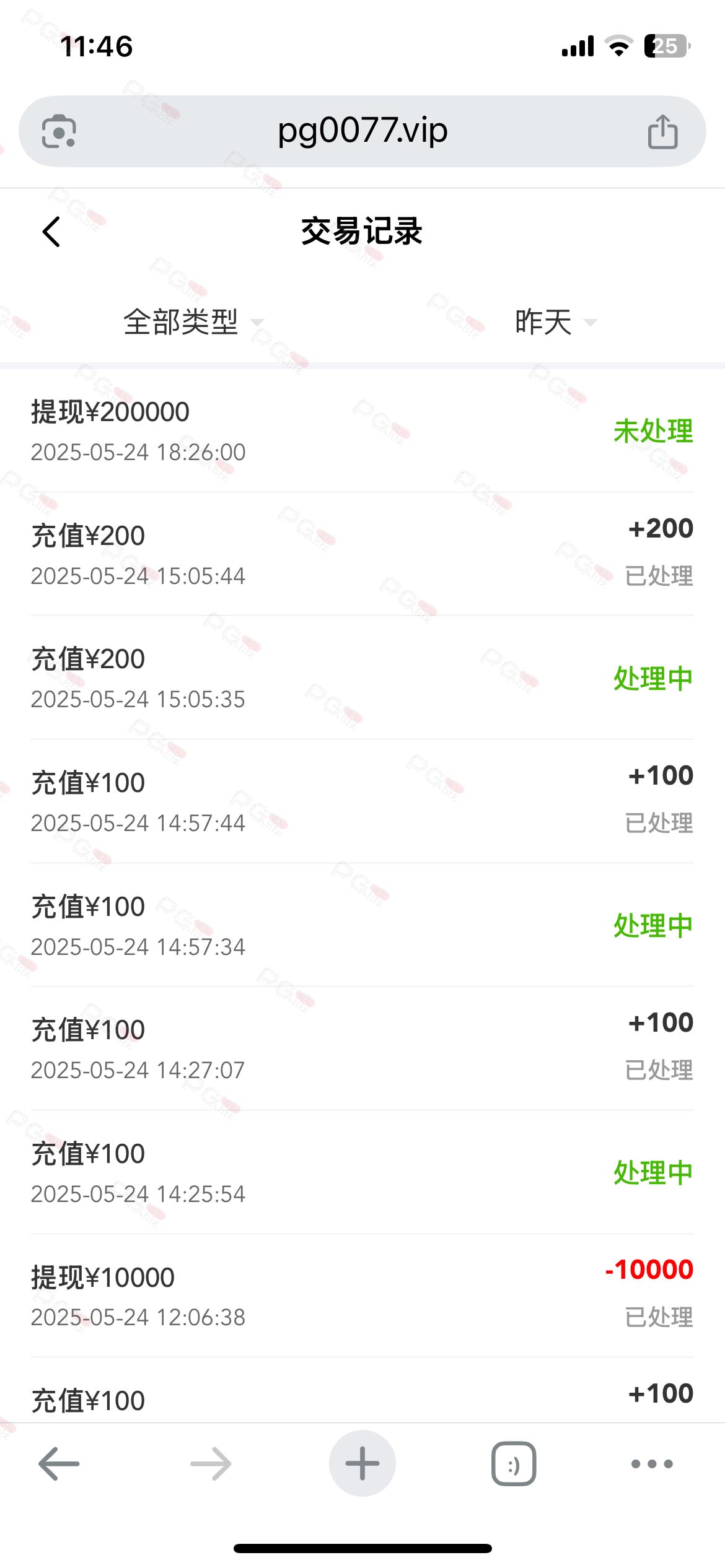725x1568 pixels.
Task: Open a new tab with the plus button
Action: tap(362, 1464)
